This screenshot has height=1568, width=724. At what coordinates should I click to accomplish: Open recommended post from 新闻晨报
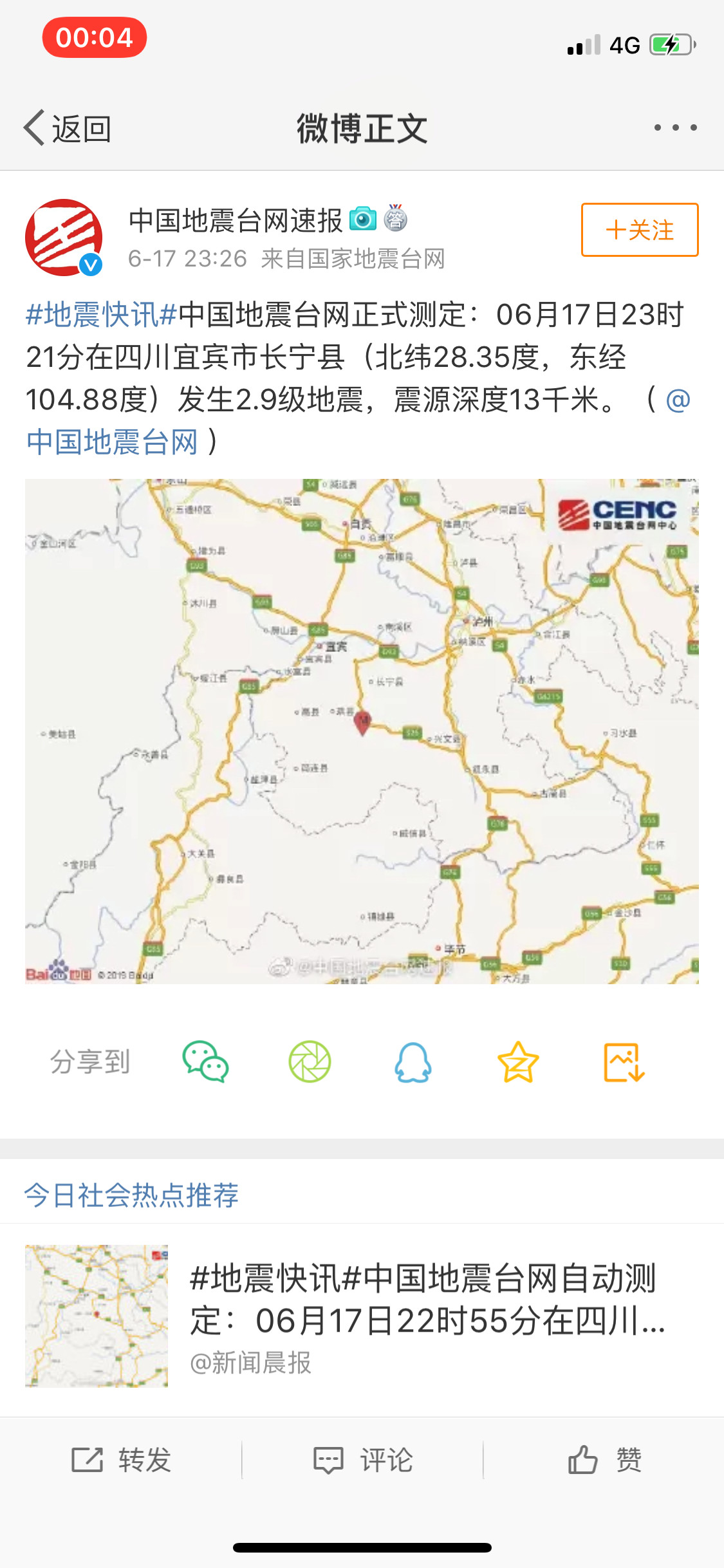pos(362,1316)
